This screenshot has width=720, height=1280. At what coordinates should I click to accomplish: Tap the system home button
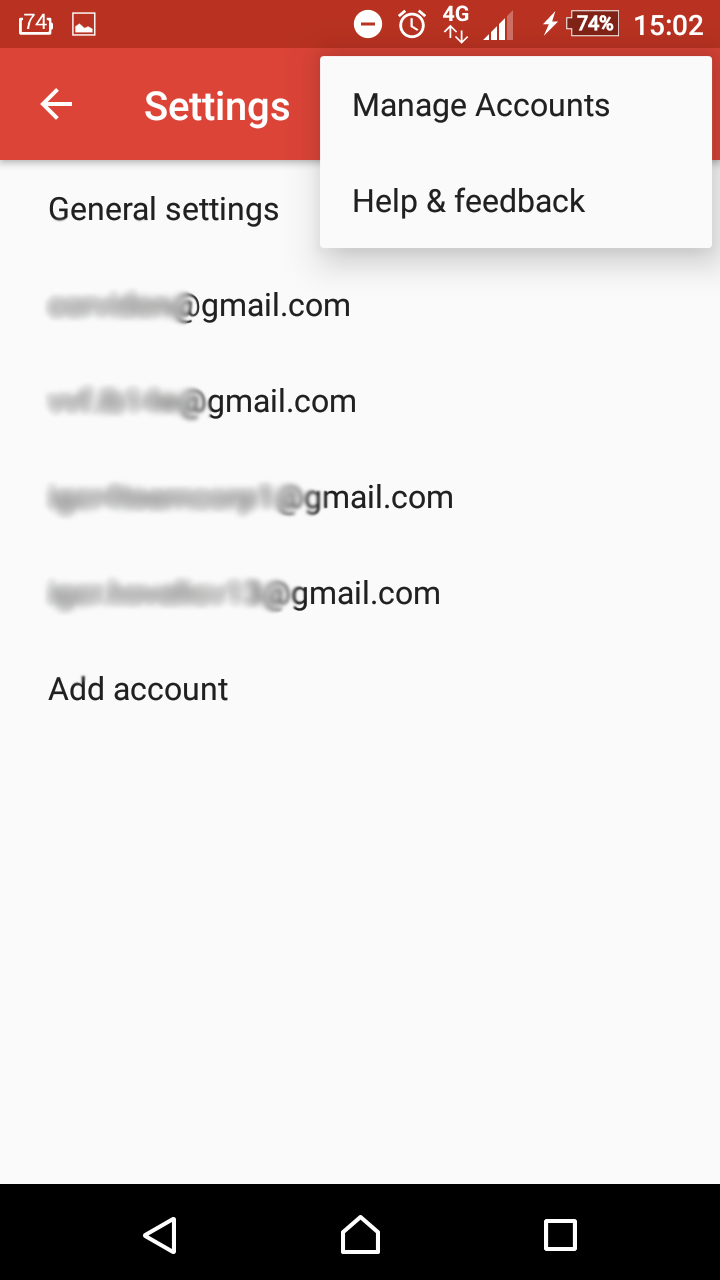360,1234
